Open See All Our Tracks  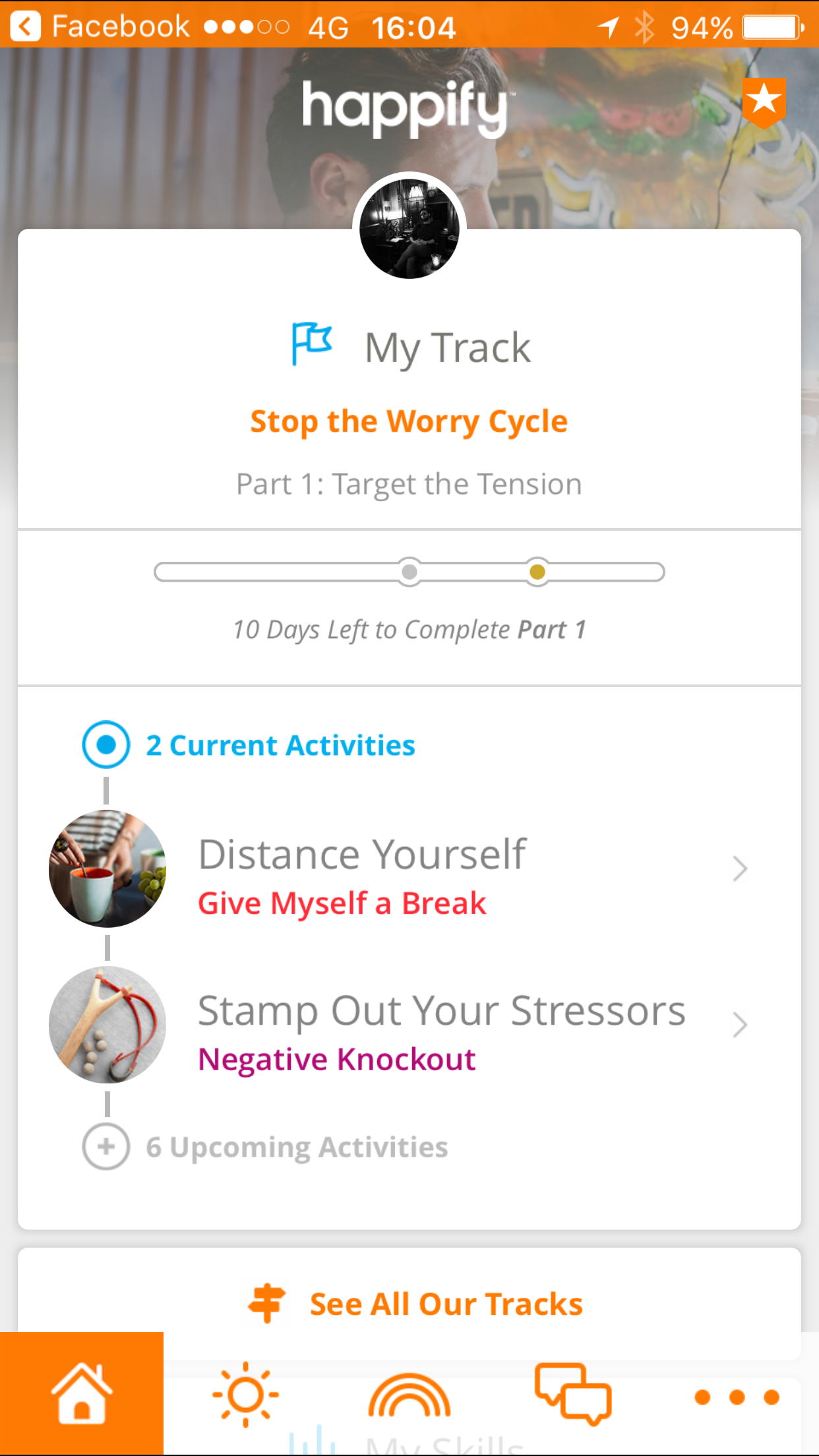pyautogui.click(x=415, y=1304)
